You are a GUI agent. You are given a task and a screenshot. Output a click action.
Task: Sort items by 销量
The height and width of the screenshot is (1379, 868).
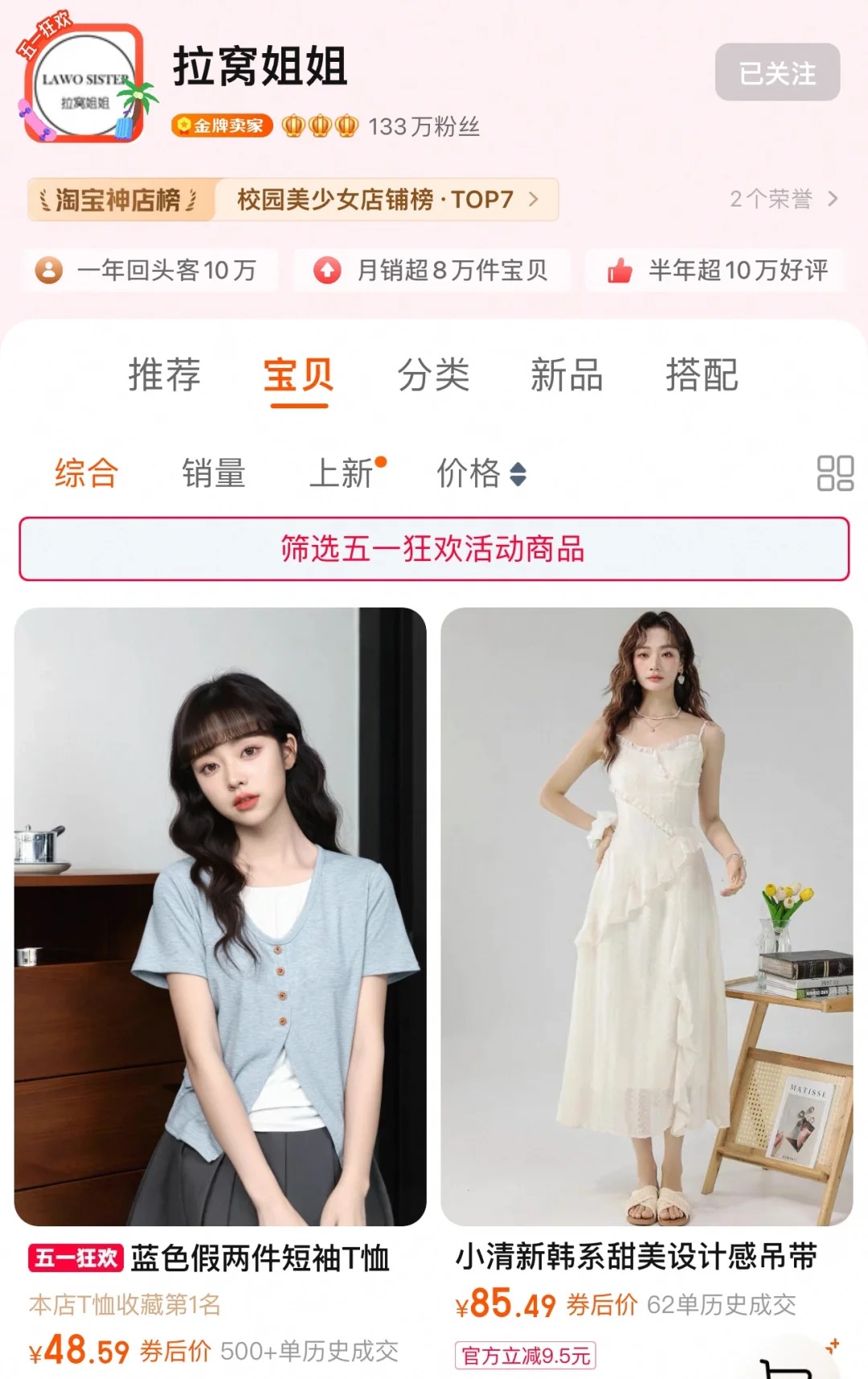(213, 473)
